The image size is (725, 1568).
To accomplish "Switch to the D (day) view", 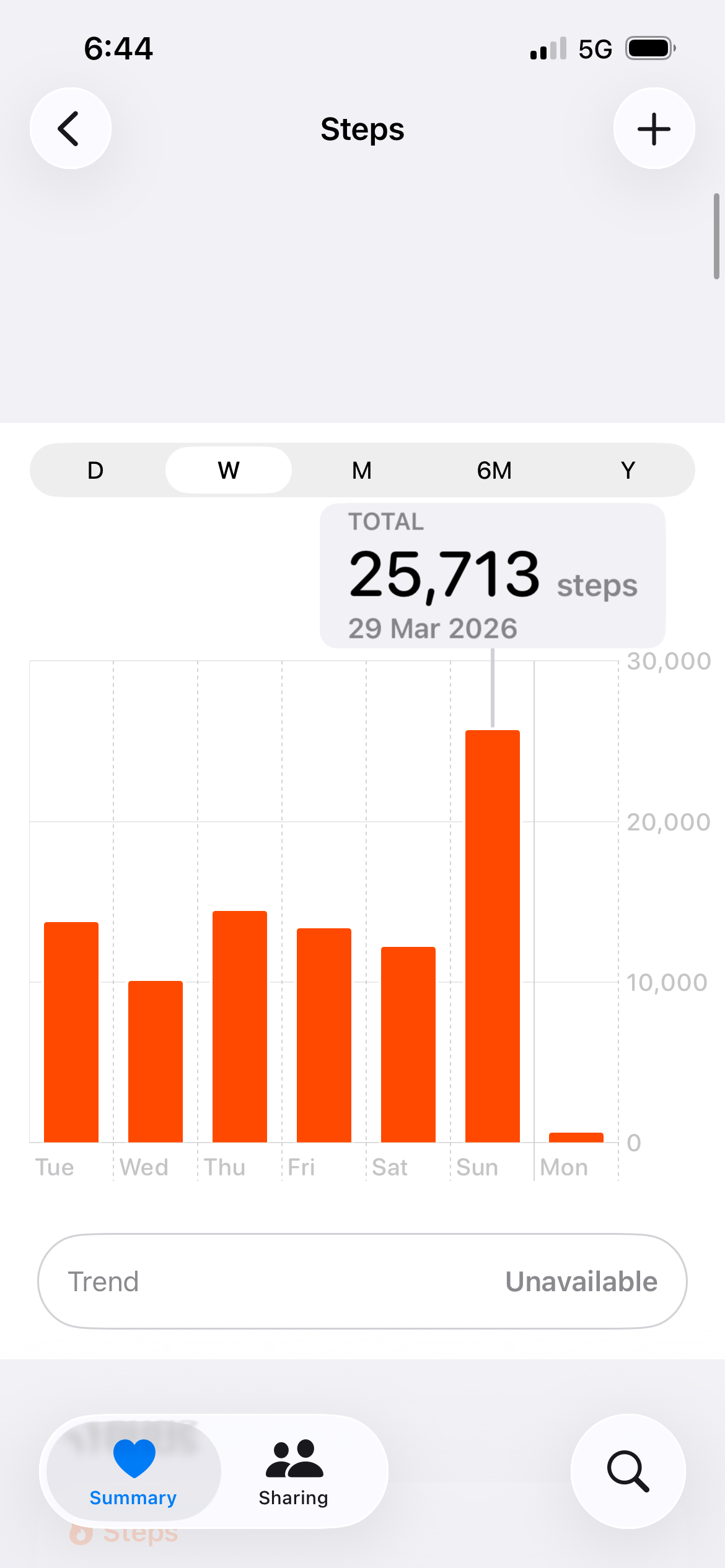I will click(95, 471).
